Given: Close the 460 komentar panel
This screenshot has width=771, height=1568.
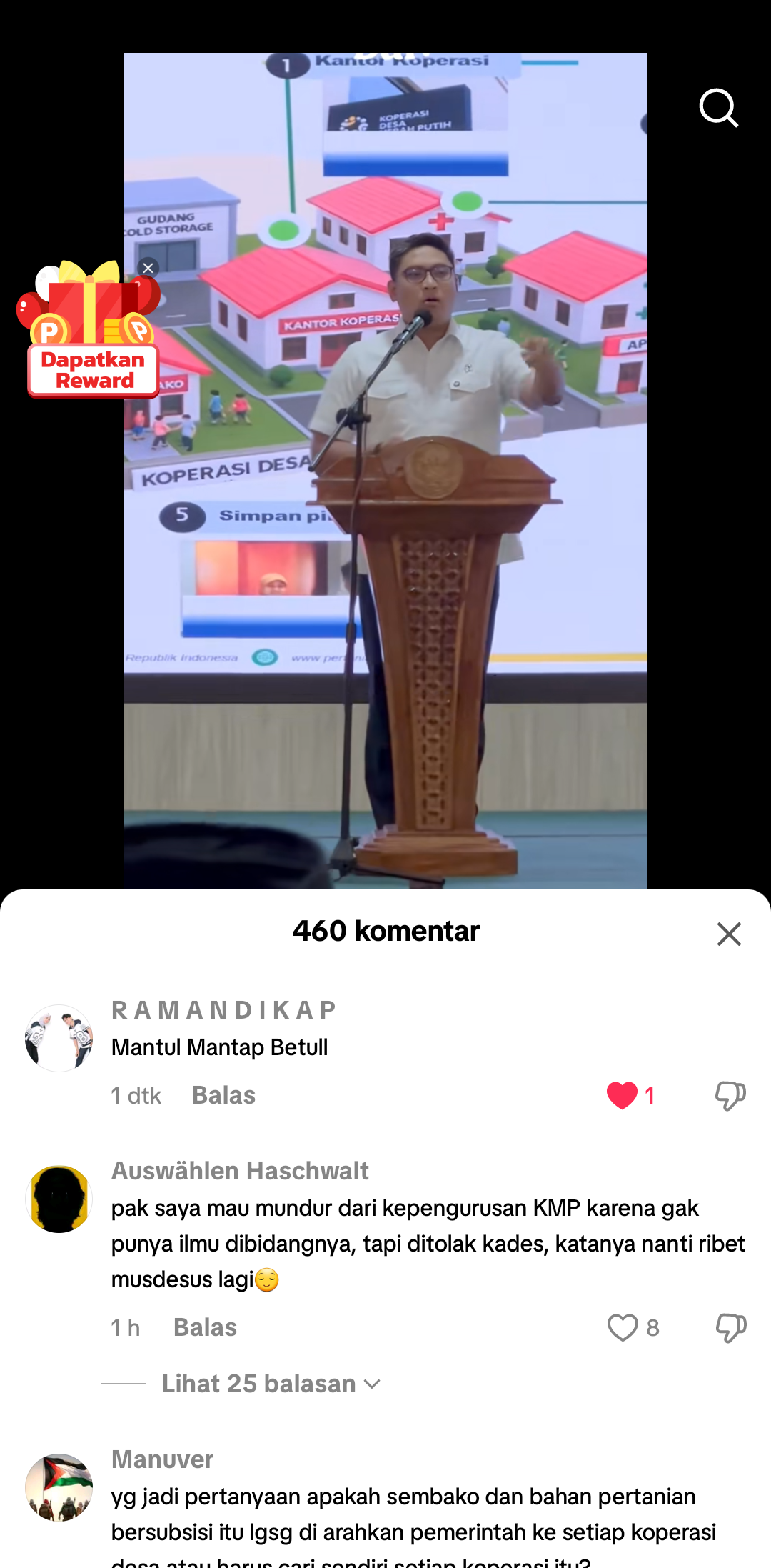Looking at the screenshot, I should click(x=729, y=934).
